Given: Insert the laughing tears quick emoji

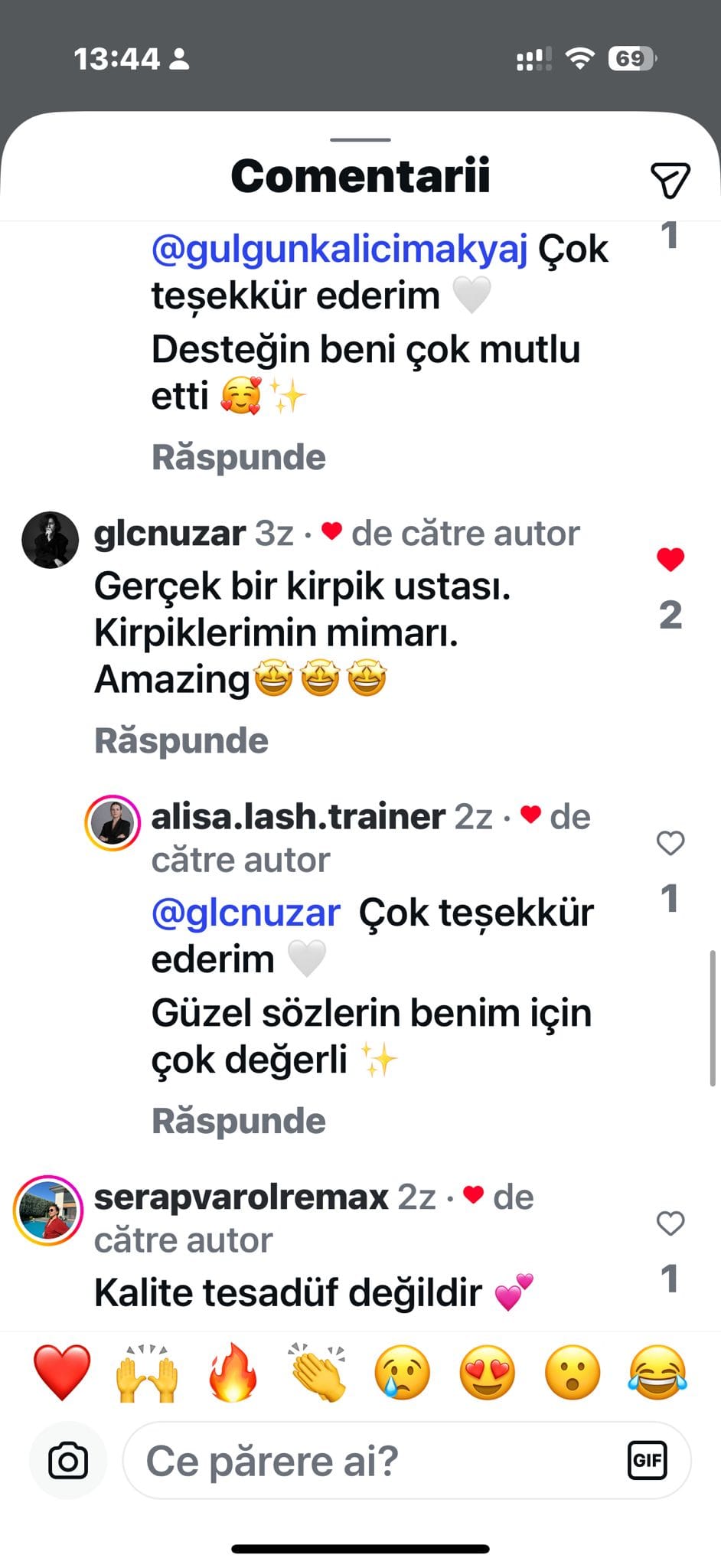Looking at the screenshot, I should click(657, 1373).
